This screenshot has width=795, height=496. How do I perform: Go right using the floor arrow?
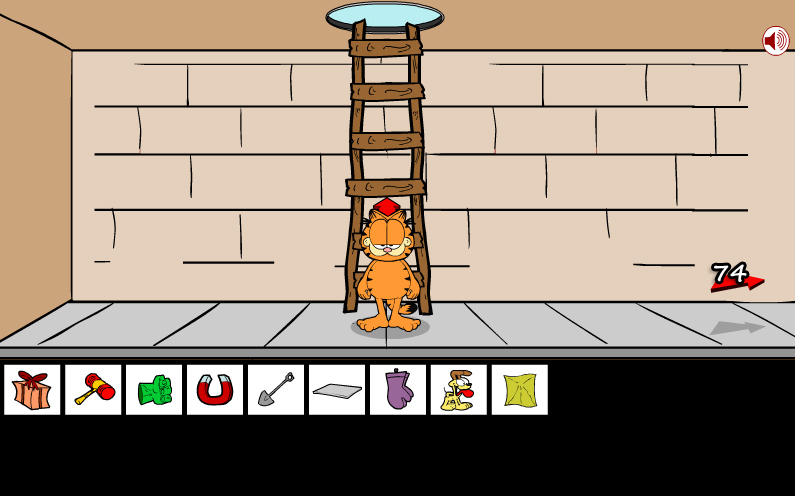(x=737, y=327)
